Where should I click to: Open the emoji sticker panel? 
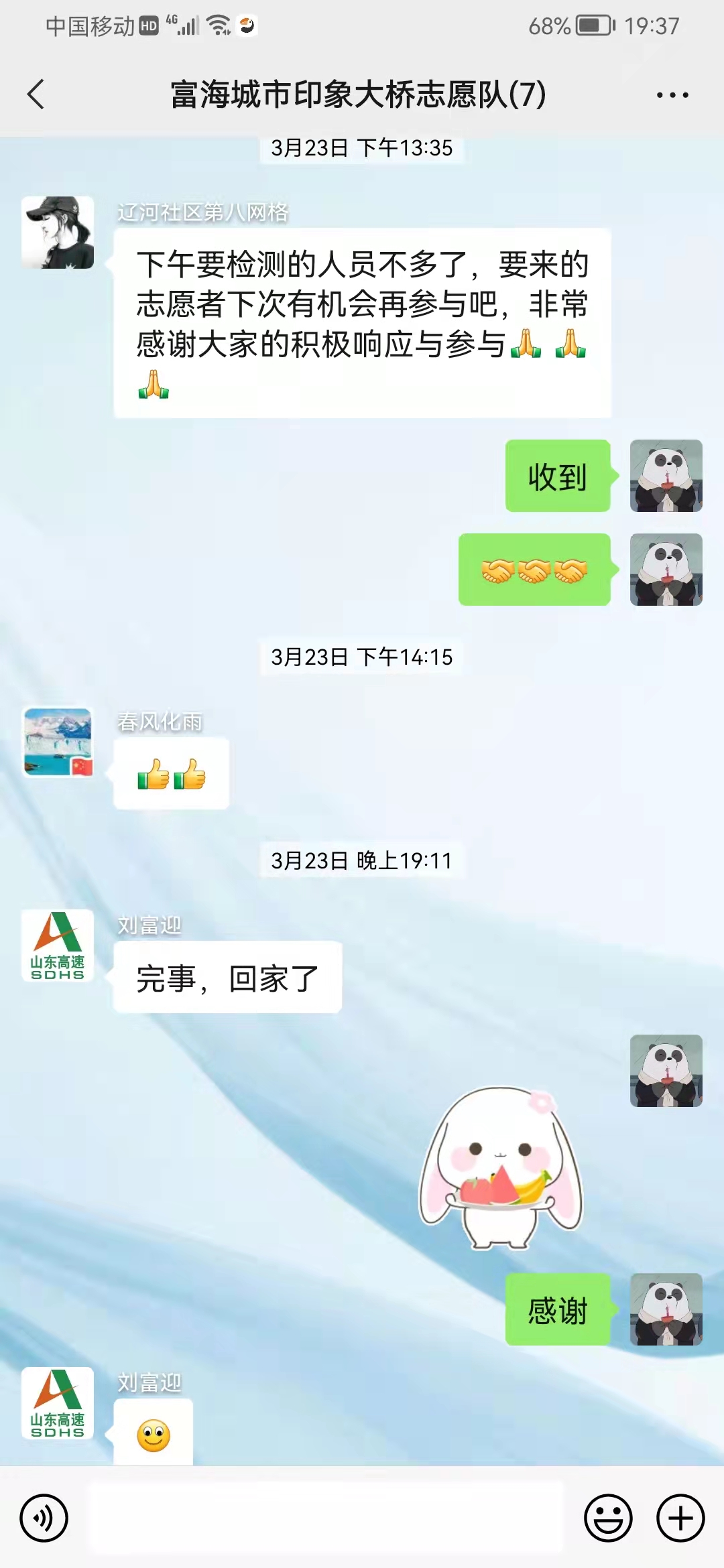[608, 1518]
